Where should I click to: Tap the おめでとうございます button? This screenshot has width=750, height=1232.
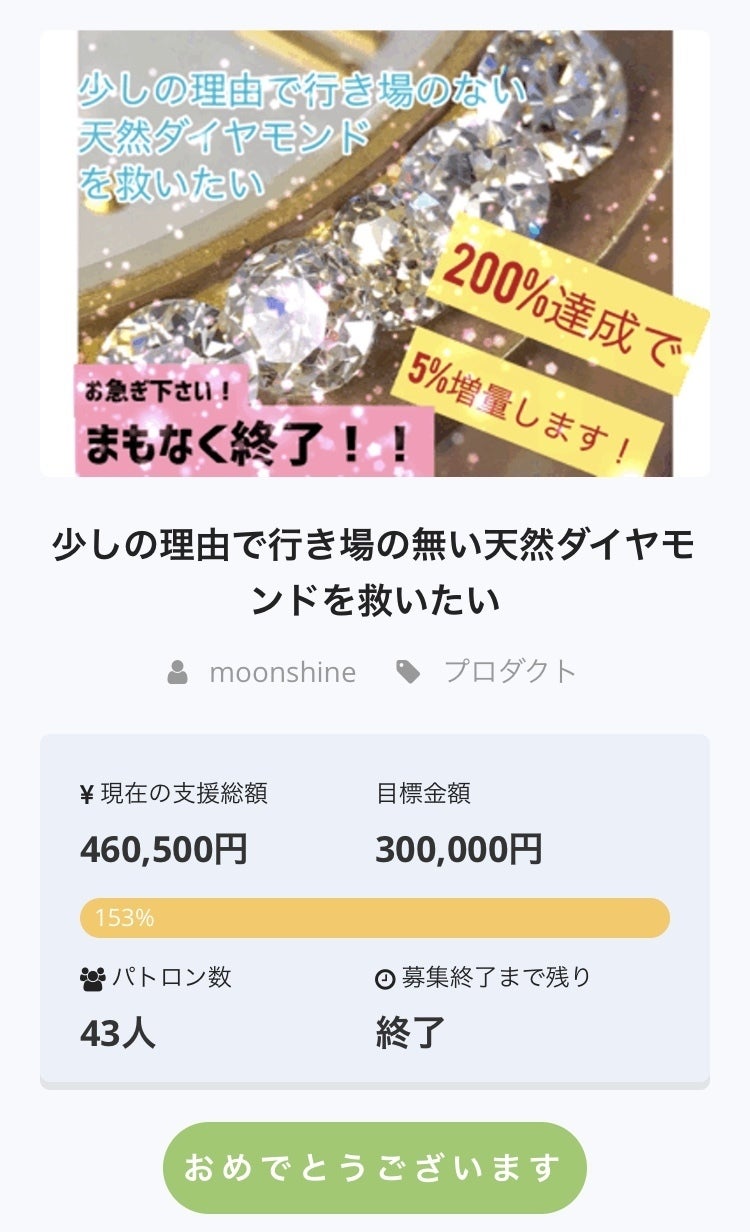tap(374, 1167)
